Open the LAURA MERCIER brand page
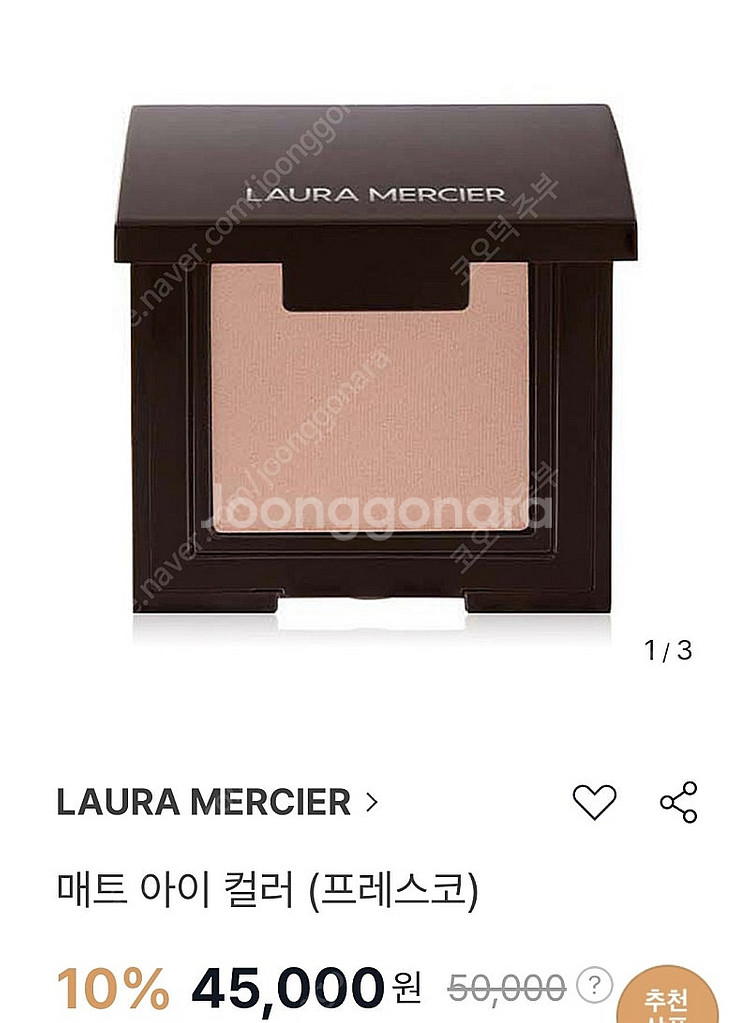 [x=217, y=802]
